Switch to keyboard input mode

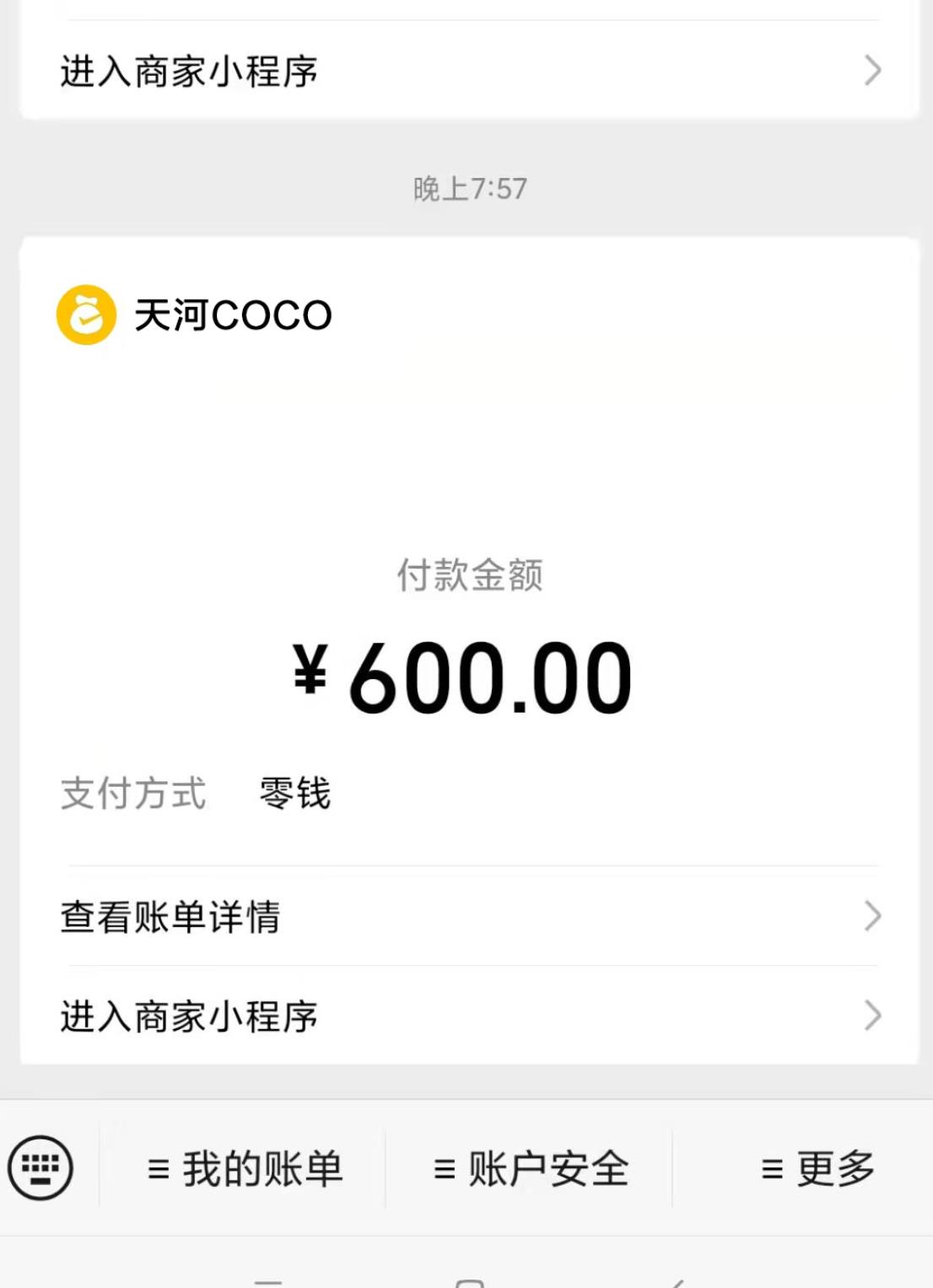click(x=40, y=1168)
